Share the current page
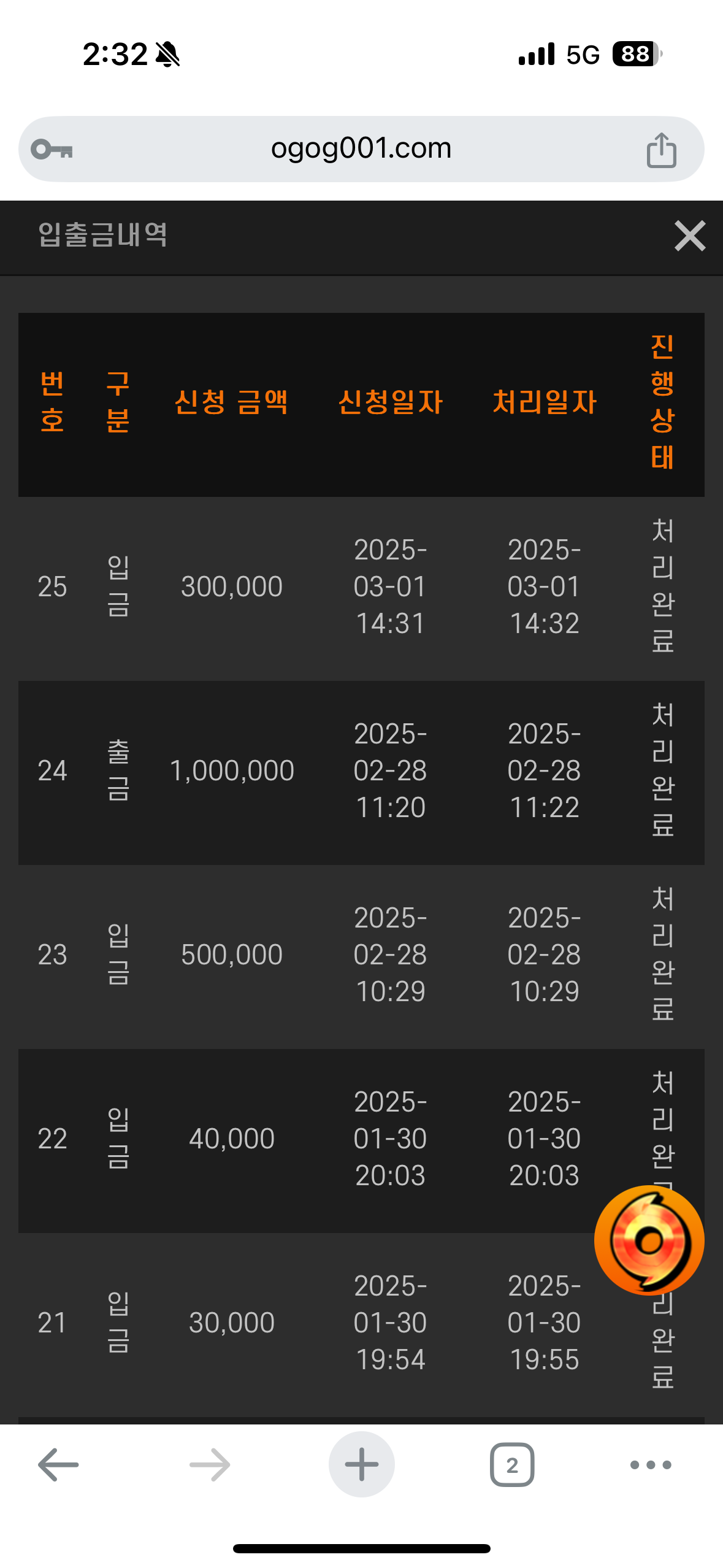The height and width of the screenshot is (1568, 723). 661,150
